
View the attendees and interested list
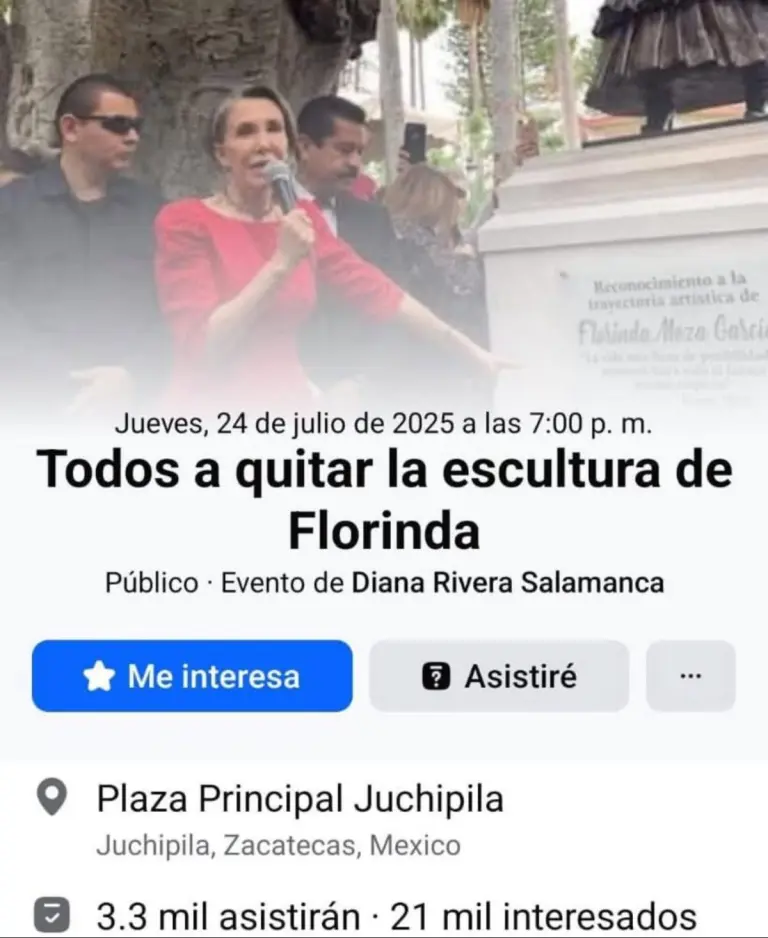(x=395, y=916)
